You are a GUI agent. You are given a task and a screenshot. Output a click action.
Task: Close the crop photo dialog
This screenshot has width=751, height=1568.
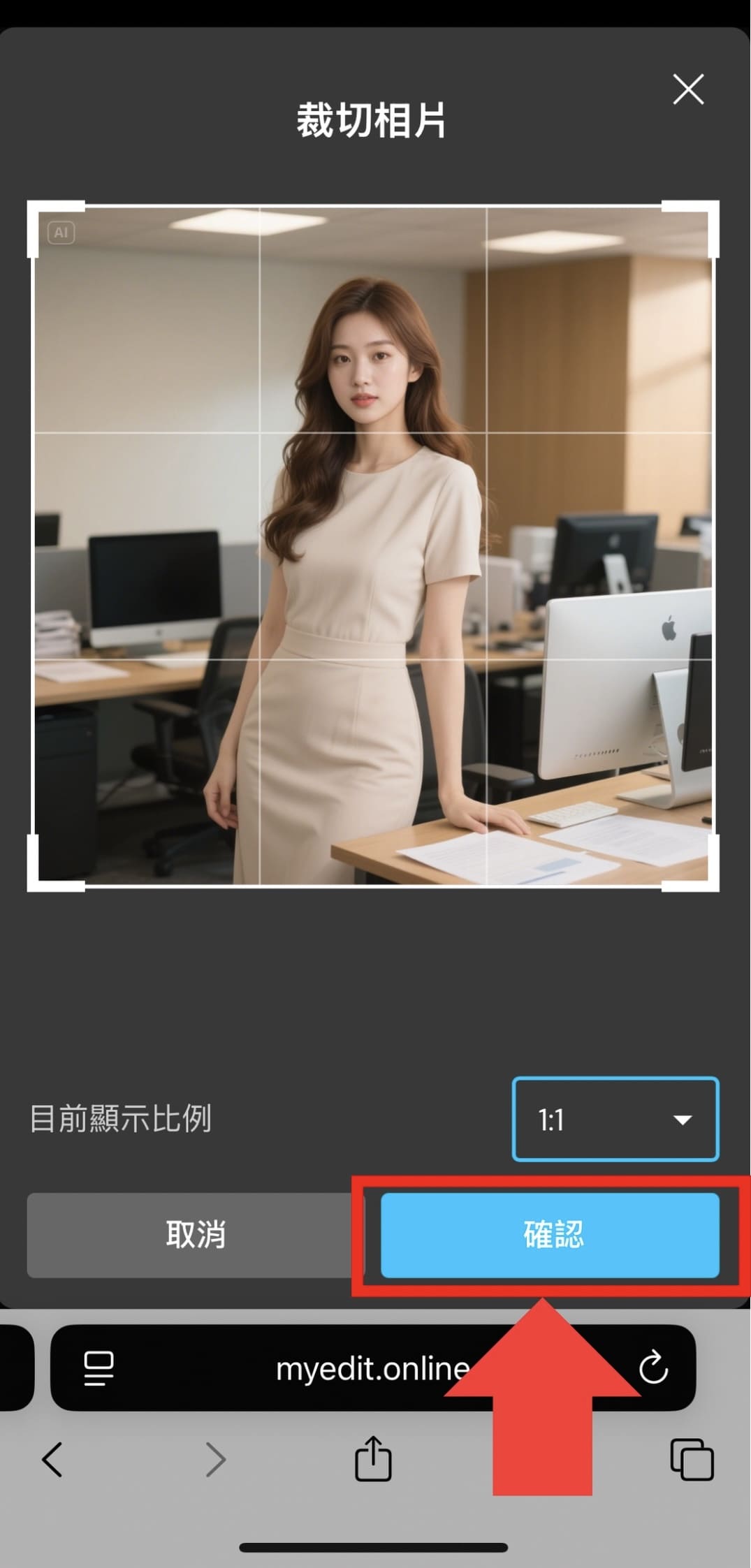click(x=688, y=89)
